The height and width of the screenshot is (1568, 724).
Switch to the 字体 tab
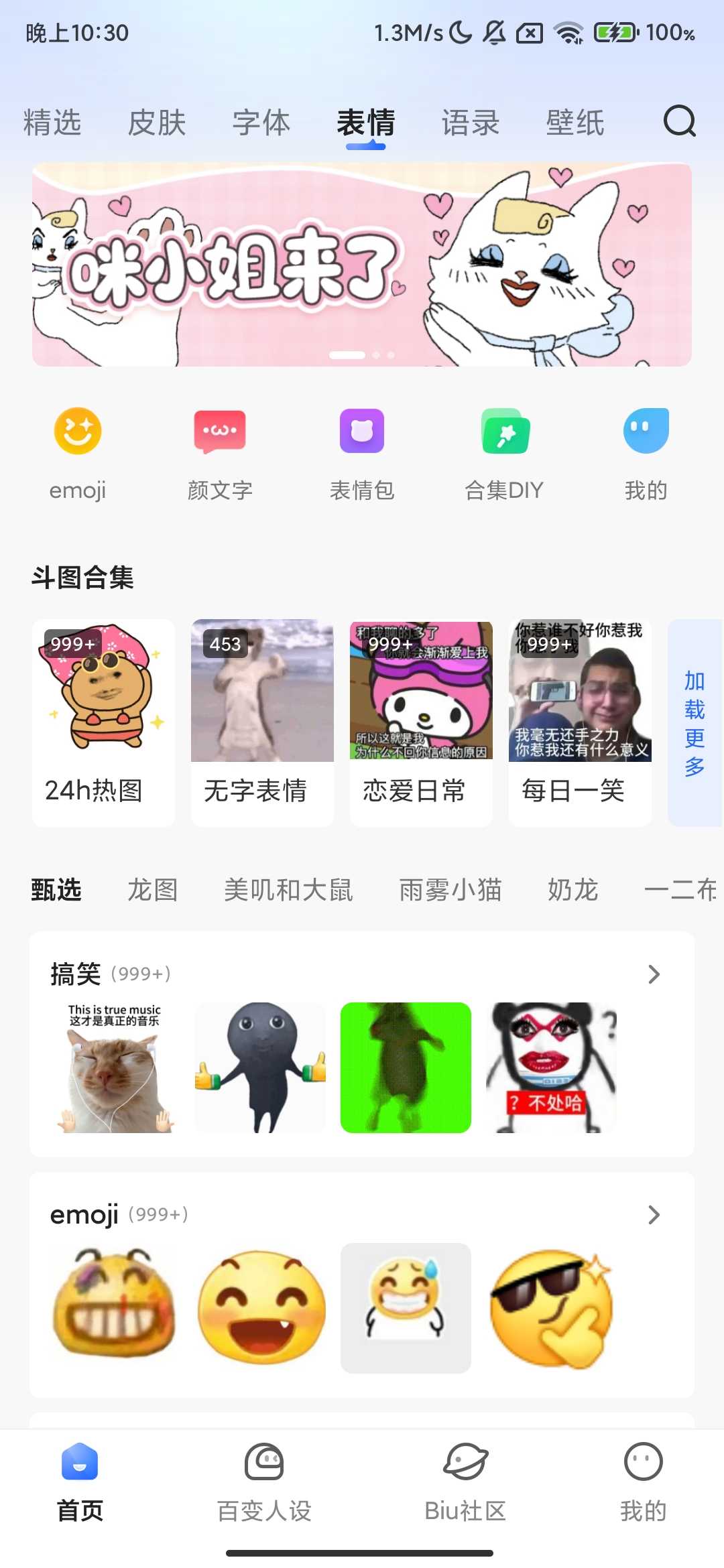click(x=261, y=123)
